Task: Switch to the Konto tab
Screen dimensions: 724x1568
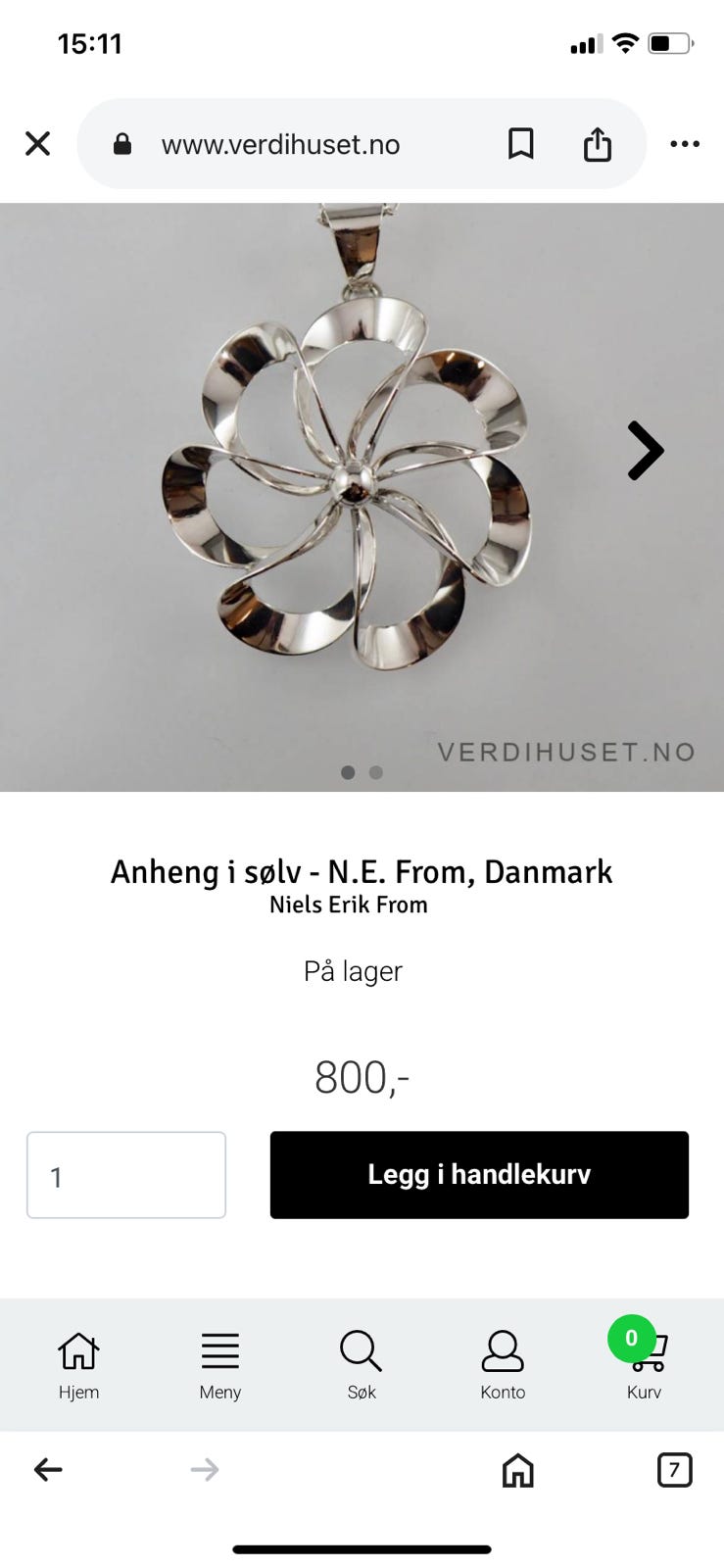Action: [503, 1364]
